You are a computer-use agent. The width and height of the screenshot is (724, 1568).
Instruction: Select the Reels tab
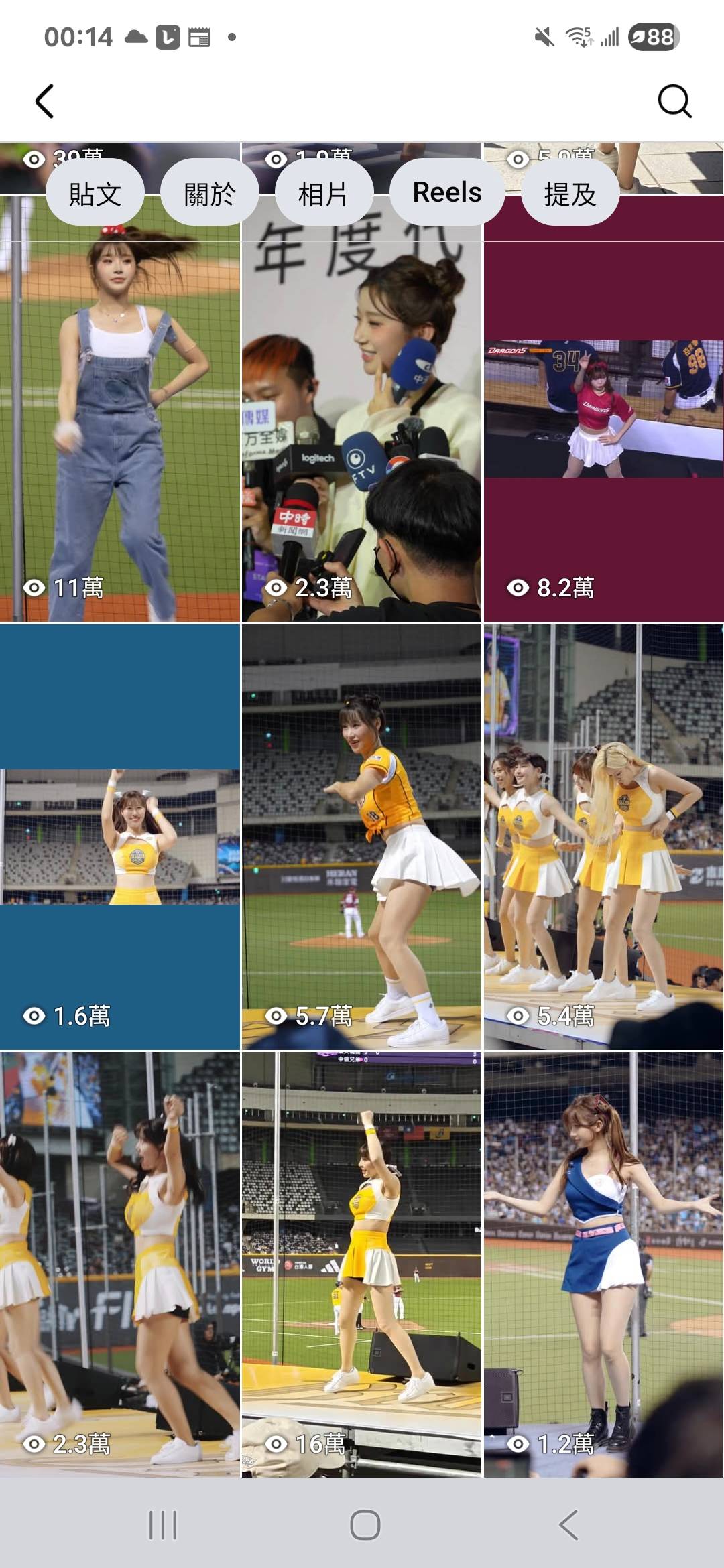446,193
